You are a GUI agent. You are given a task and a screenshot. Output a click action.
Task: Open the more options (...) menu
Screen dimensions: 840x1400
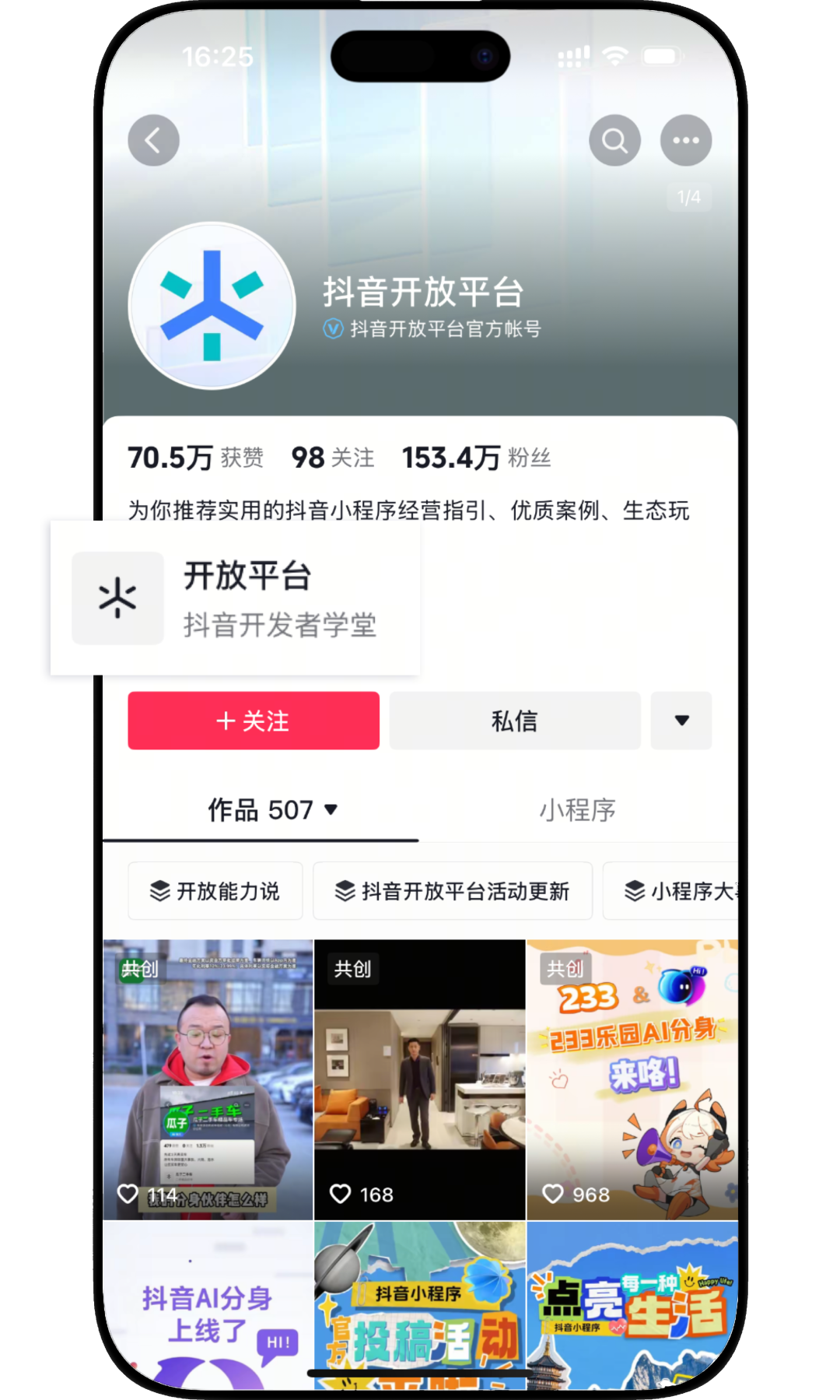(685, 140)
